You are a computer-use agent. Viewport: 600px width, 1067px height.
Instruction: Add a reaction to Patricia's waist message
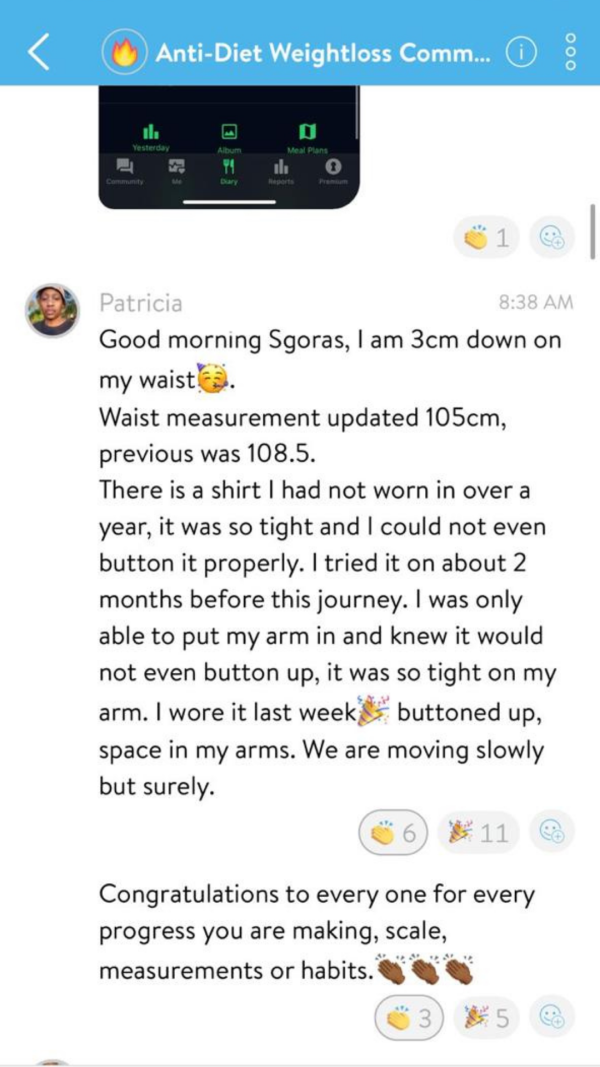pyautogui.click(x=551, y=832)
